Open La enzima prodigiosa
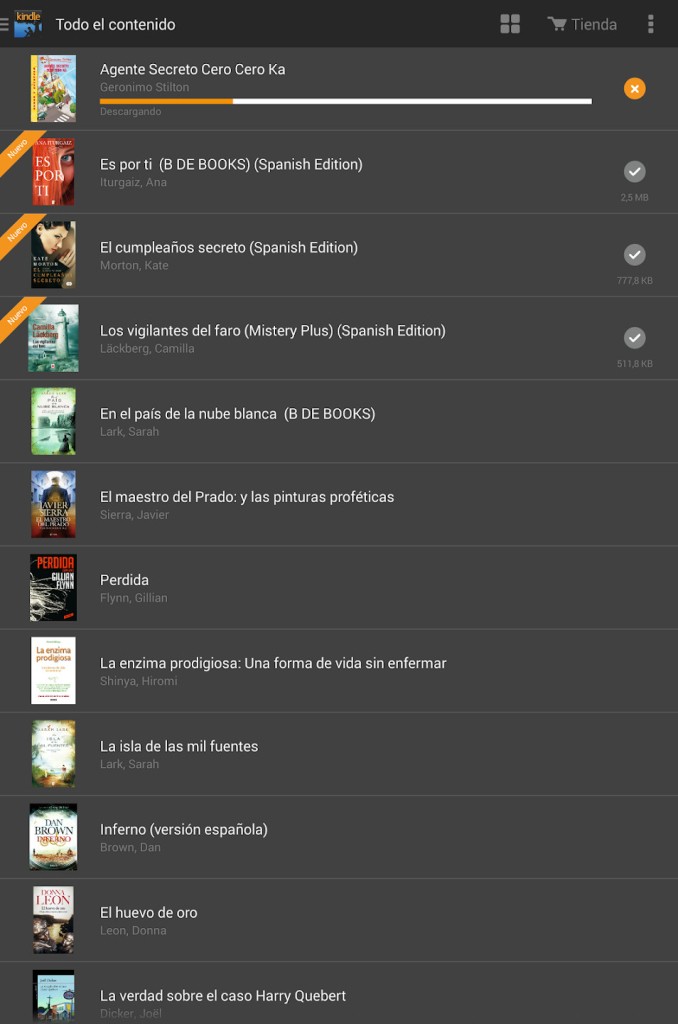 point(273,663)
